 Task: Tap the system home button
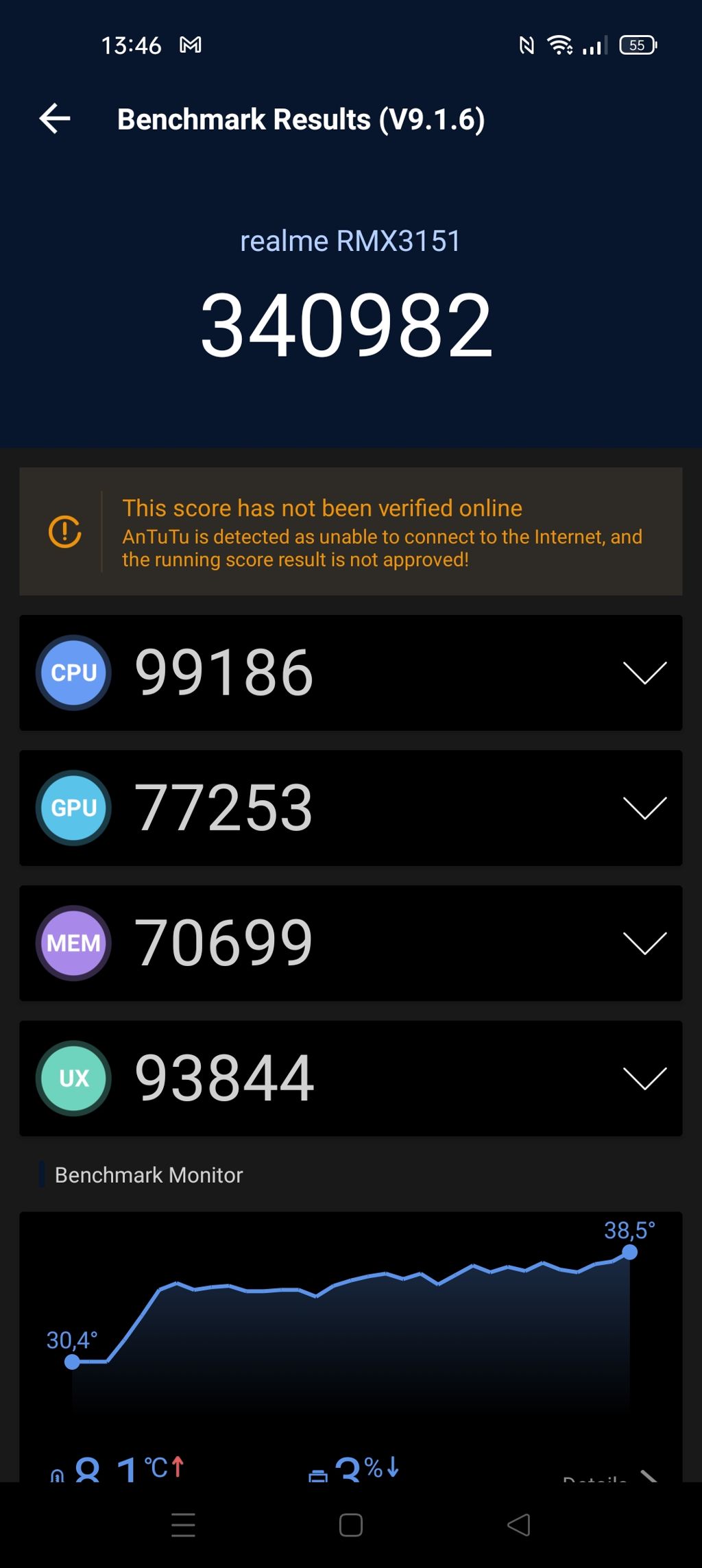click(351, 1525)
